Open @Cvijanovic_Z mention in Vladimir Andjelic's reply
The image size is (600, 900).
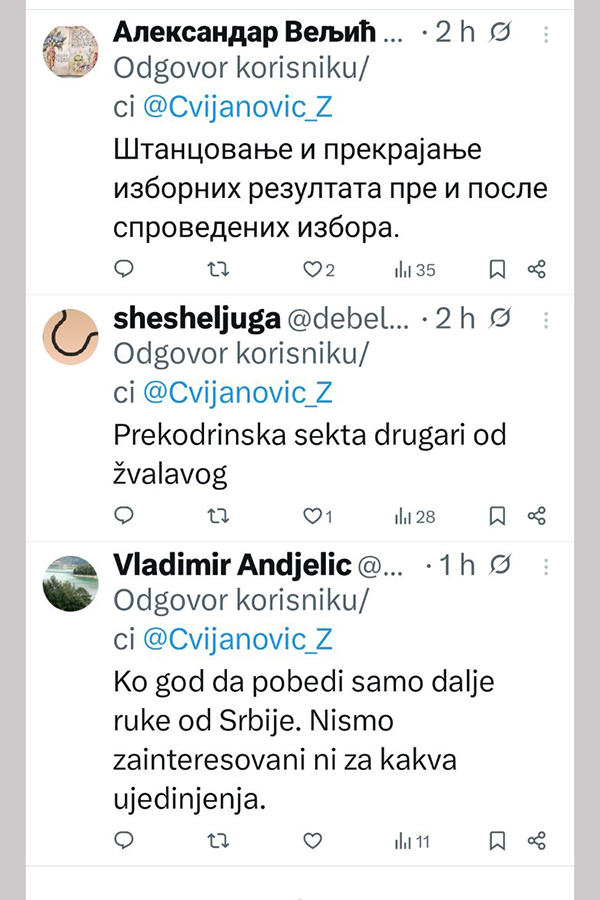237,639
